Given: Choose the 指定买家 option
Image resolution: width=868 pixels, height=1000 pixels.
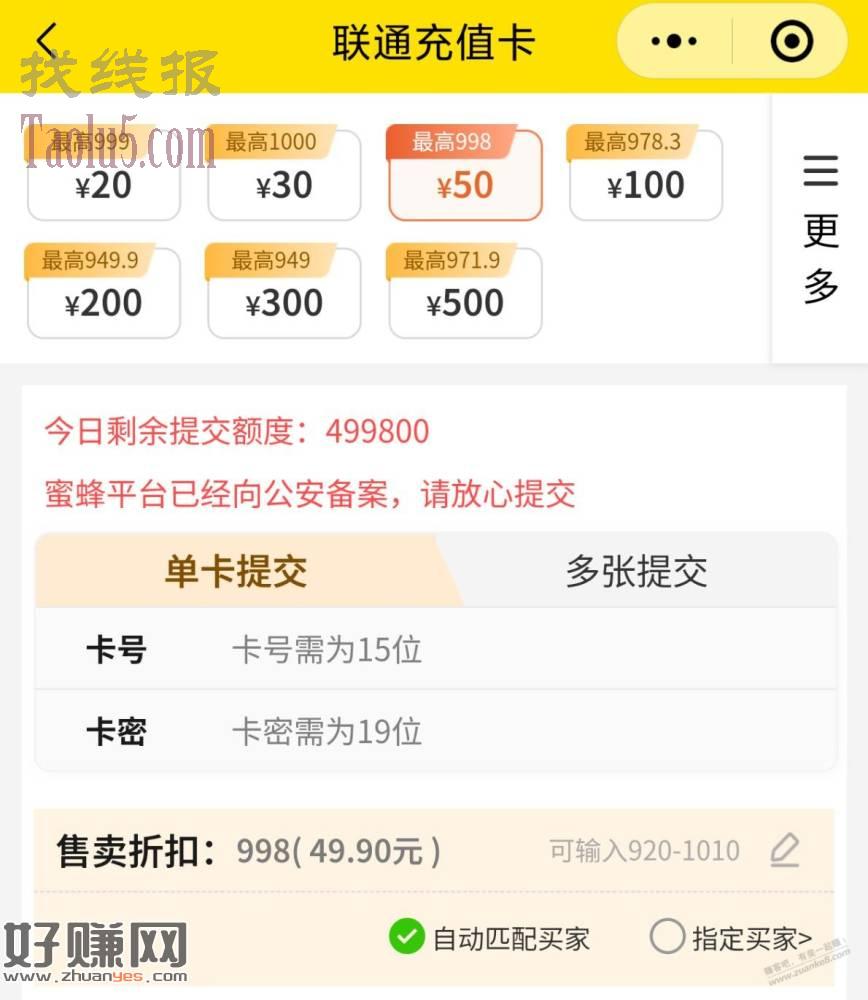Looking at the screenshot, I should click(731, 938).
